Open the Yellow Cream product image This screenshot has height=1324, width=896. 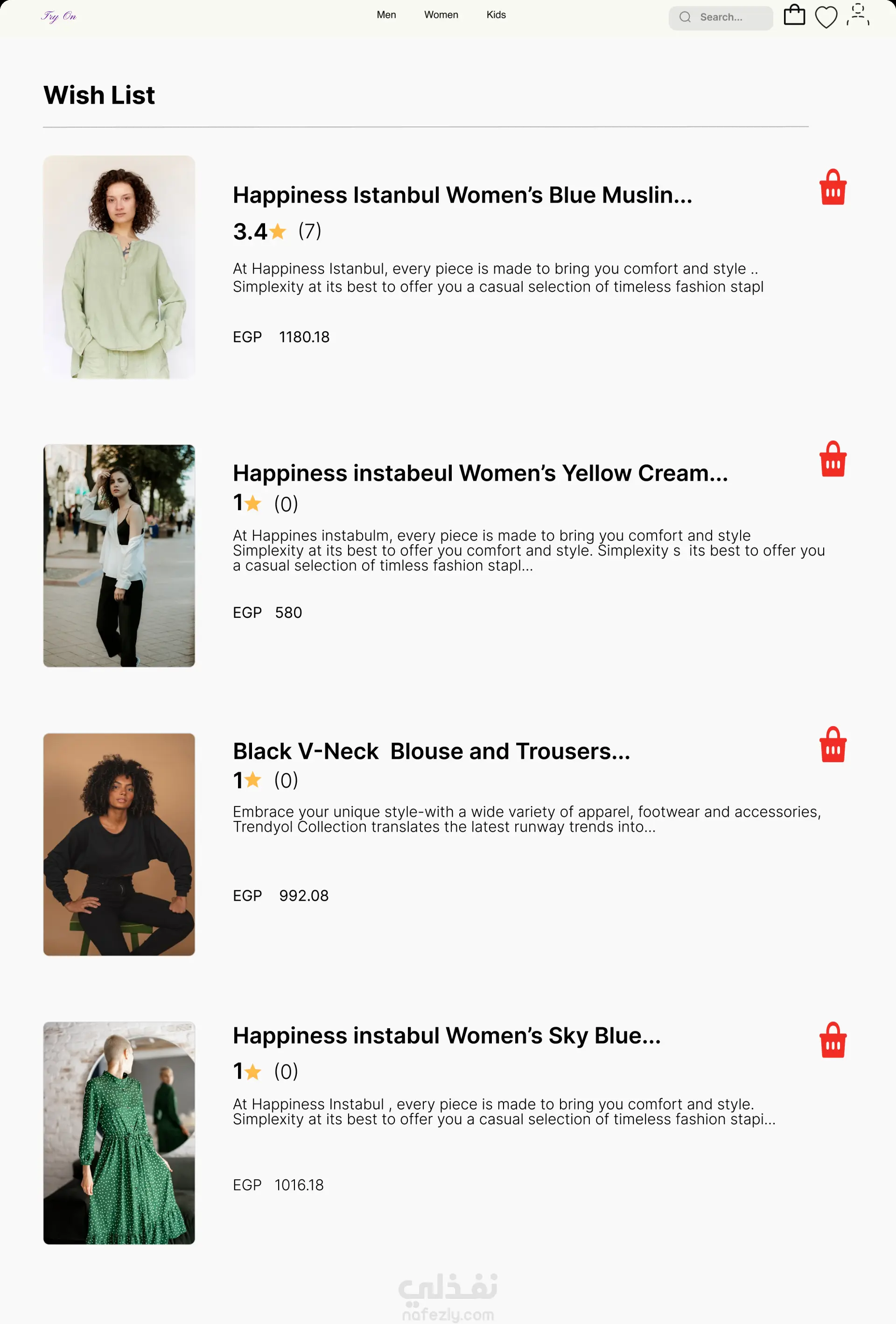[x=119, y=555]
